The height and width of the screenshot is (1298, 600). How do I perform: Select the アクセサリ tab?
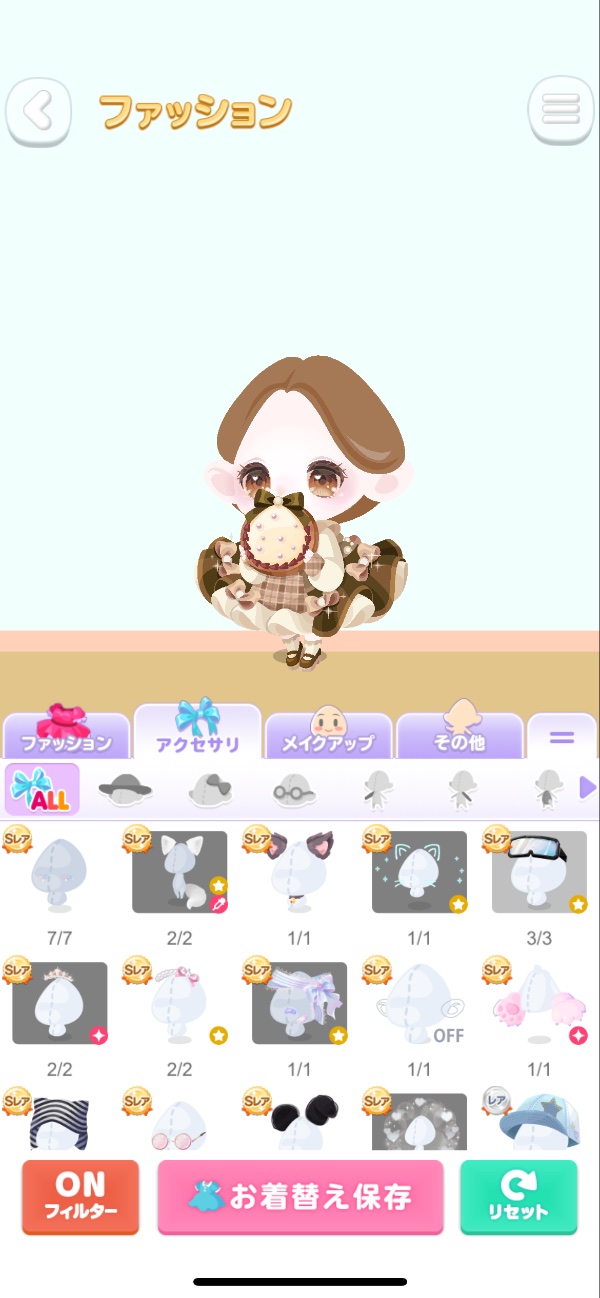coord(198,733)
